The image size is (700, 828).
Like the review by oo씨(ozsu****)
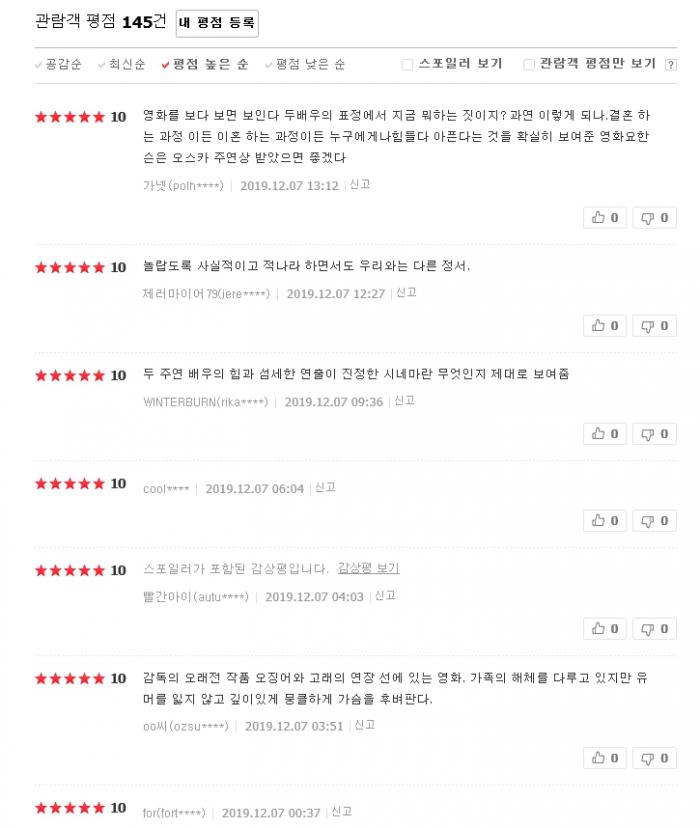tap(605, 758)
